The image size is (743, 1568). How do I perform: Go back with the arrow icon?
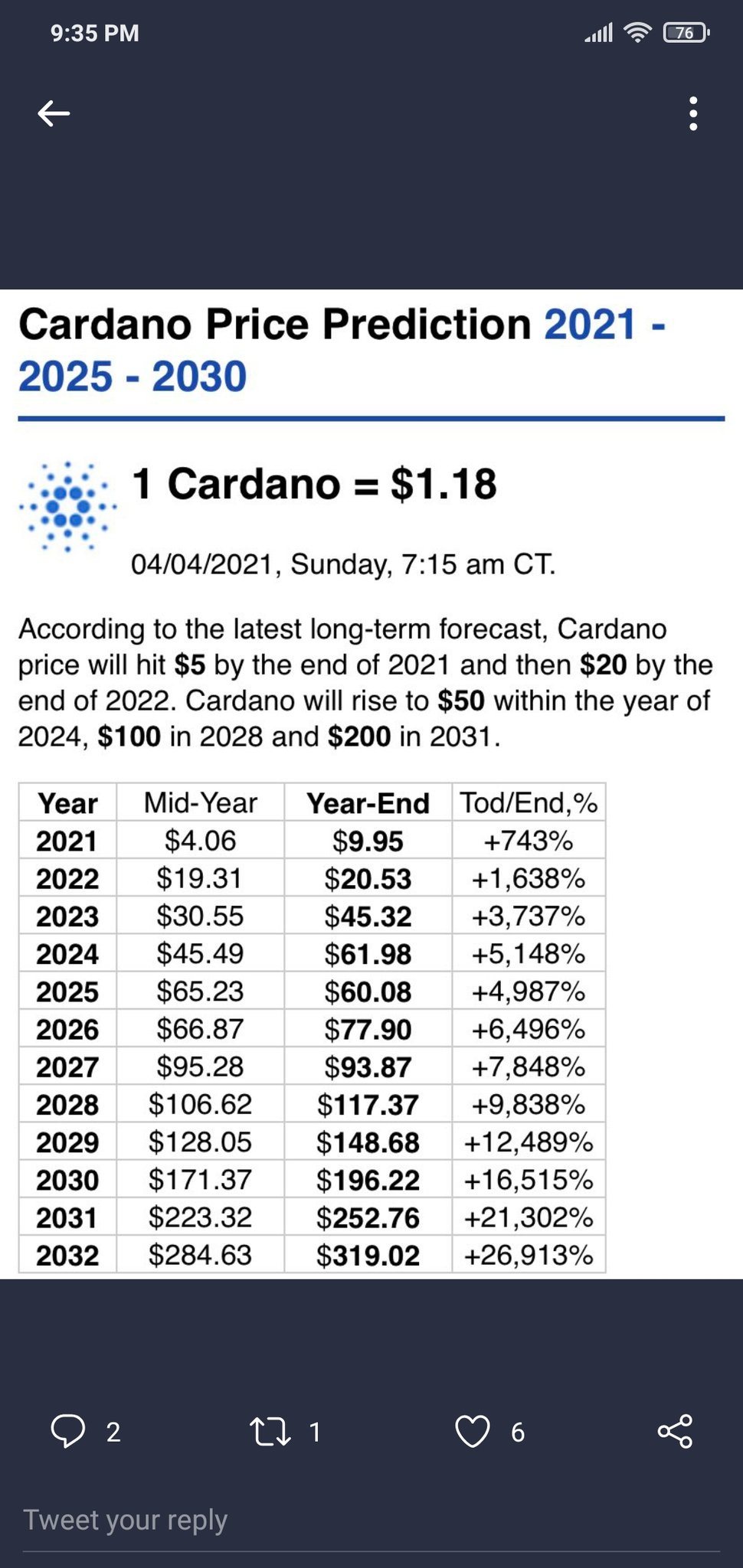pyautogui.click(x=54, y=113)
